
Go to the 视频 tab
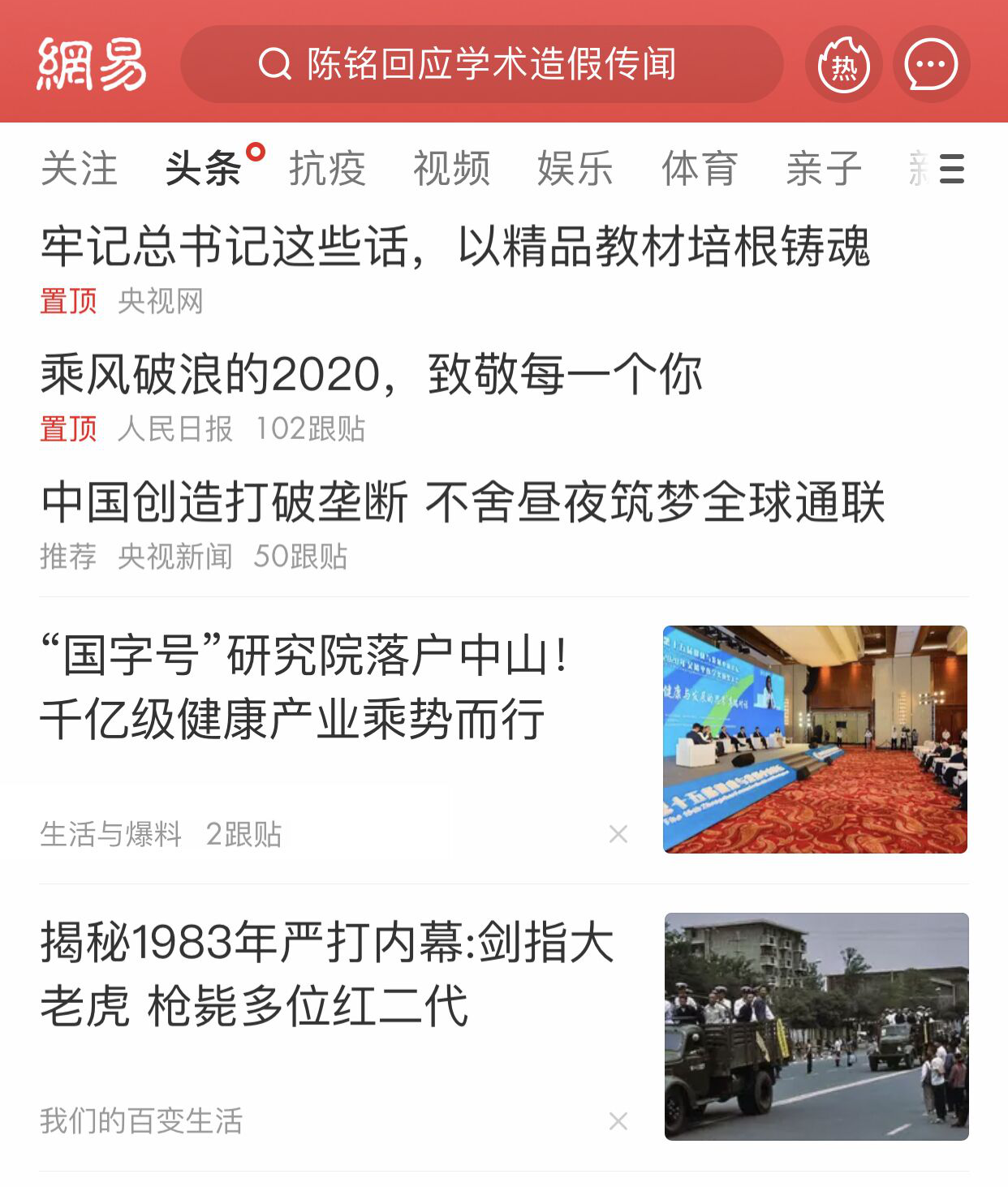point(451,170)
